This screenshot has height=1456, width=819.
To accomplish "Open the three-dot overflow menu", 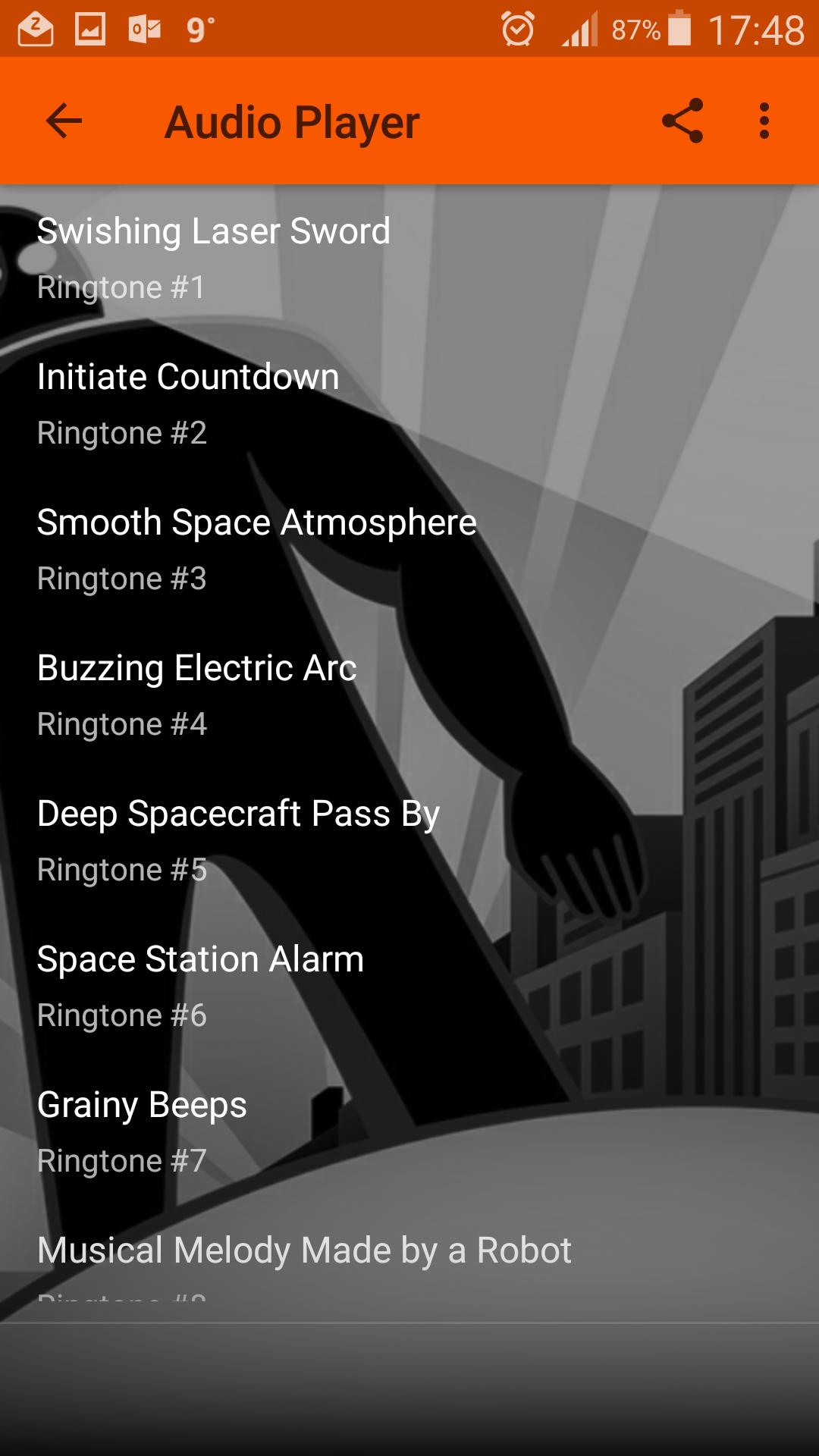I will tap(764, 121).
